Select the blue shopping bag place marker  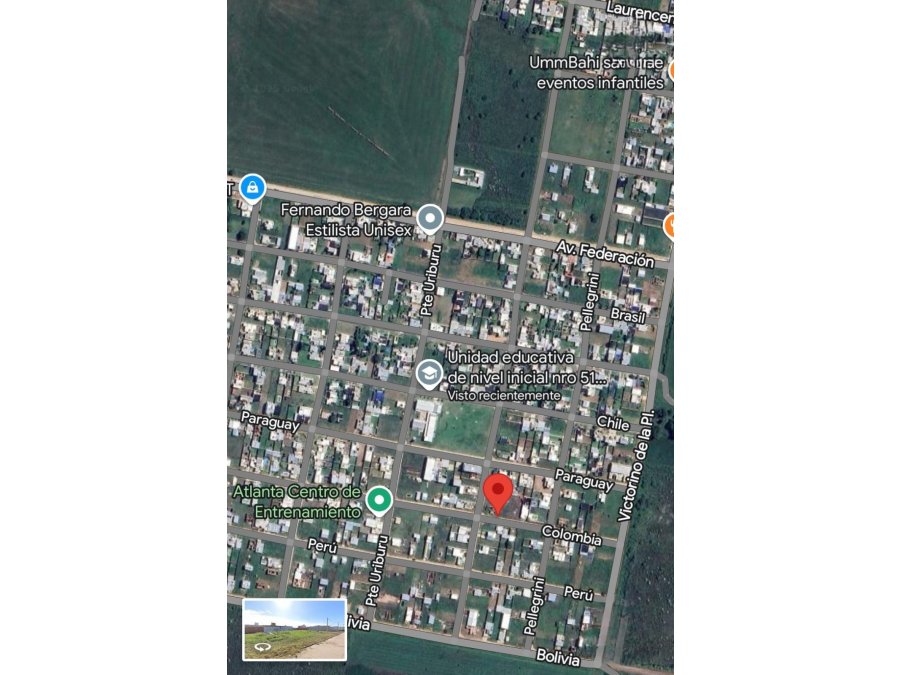(252, 187)
